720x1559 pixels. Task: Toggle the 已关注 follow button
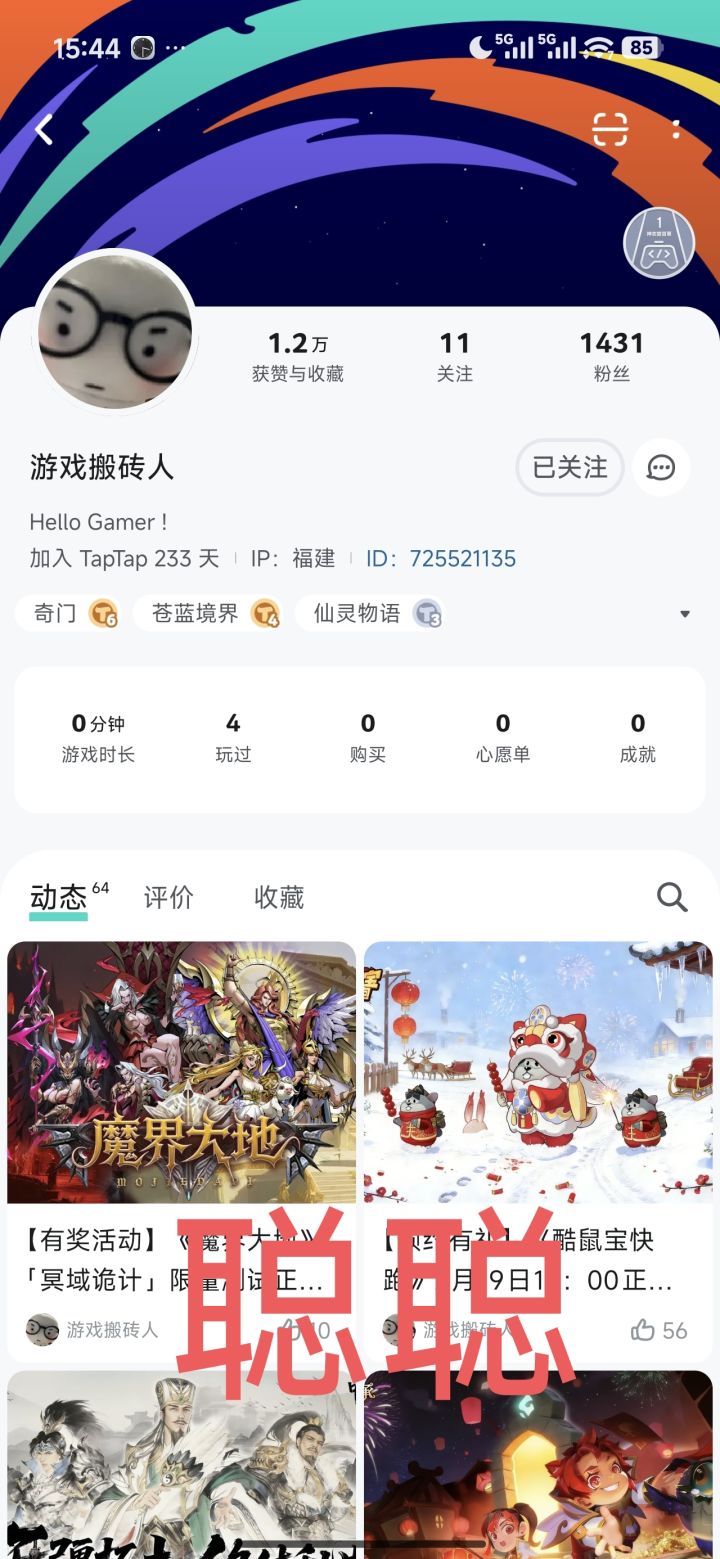coord(569,467)
